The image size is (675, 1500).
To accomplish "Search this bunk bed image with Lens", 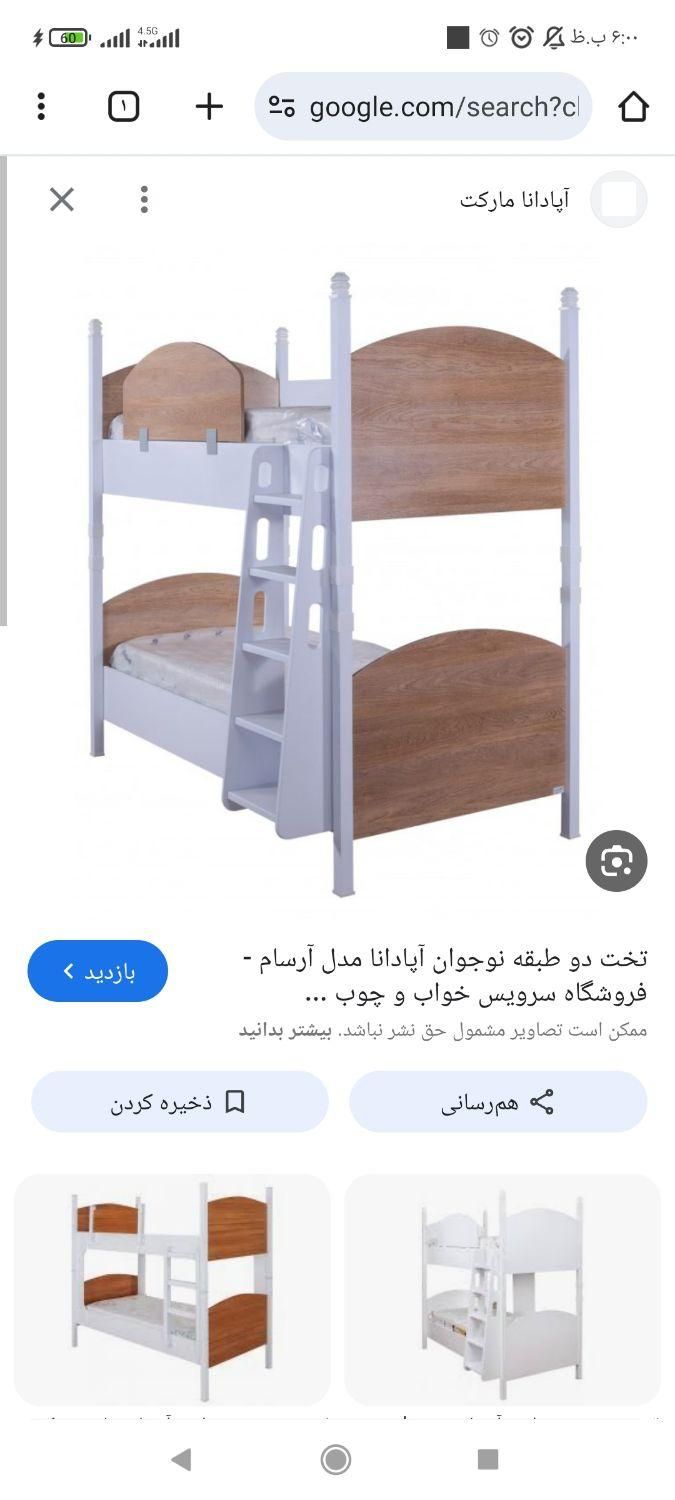I will coord(616,861).
